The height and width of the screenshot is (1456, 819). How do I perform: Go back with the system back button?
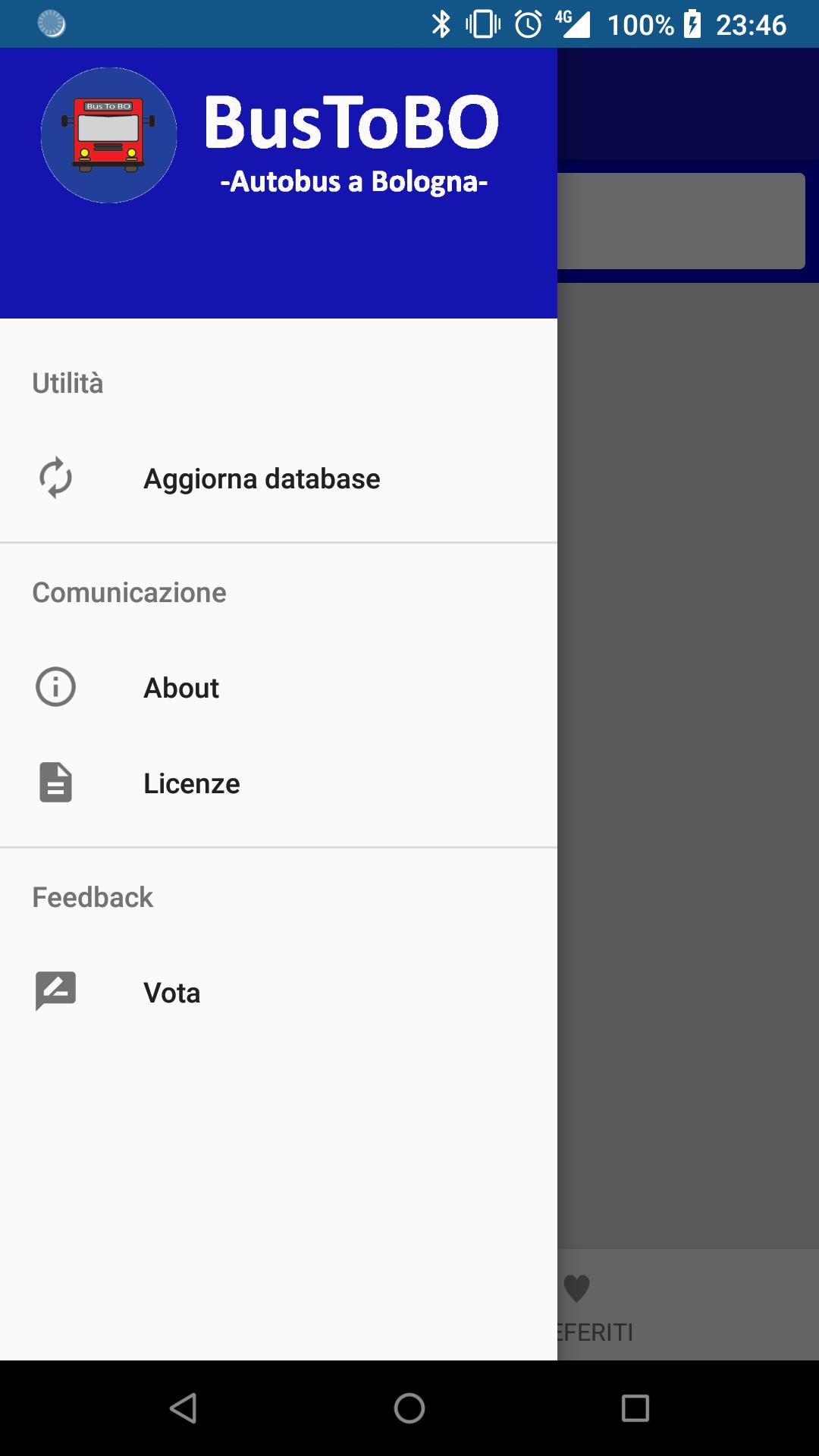coord(183,1408)
